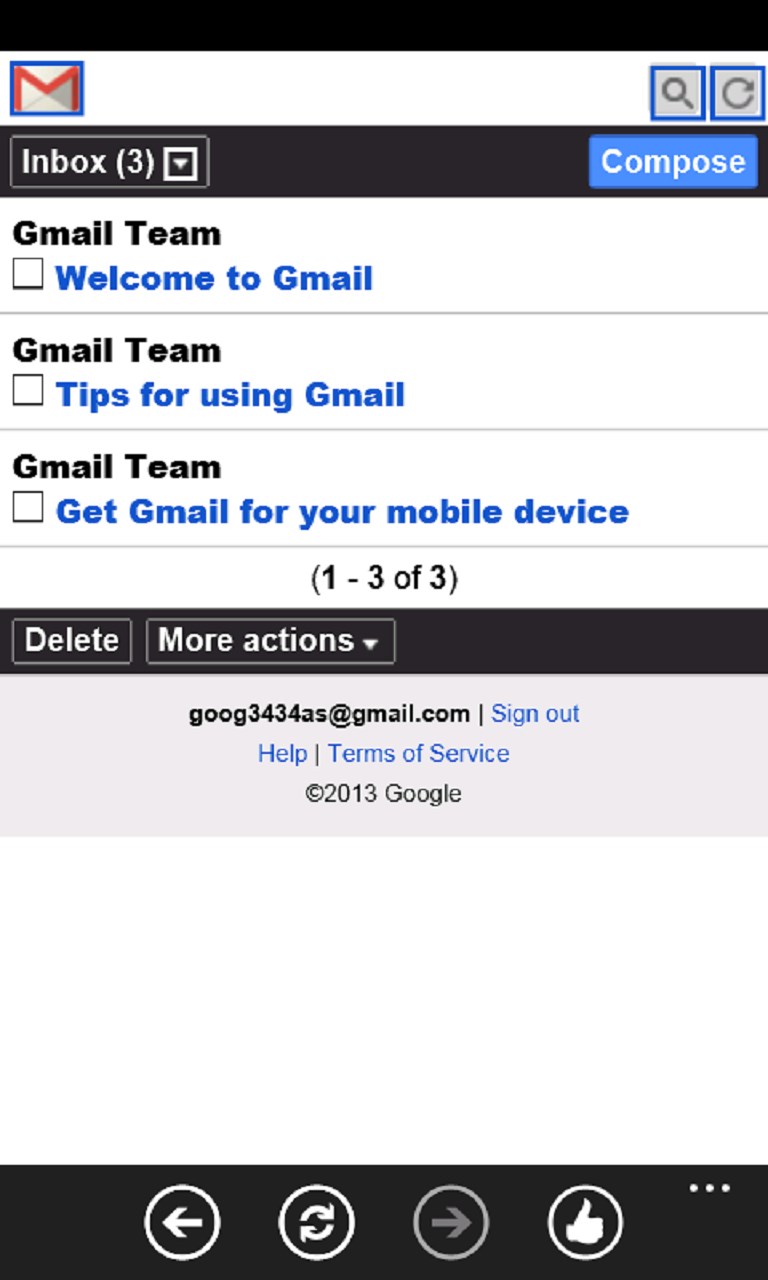Open the Gmail search icon
768x1280 pixels.
[677, 93]
